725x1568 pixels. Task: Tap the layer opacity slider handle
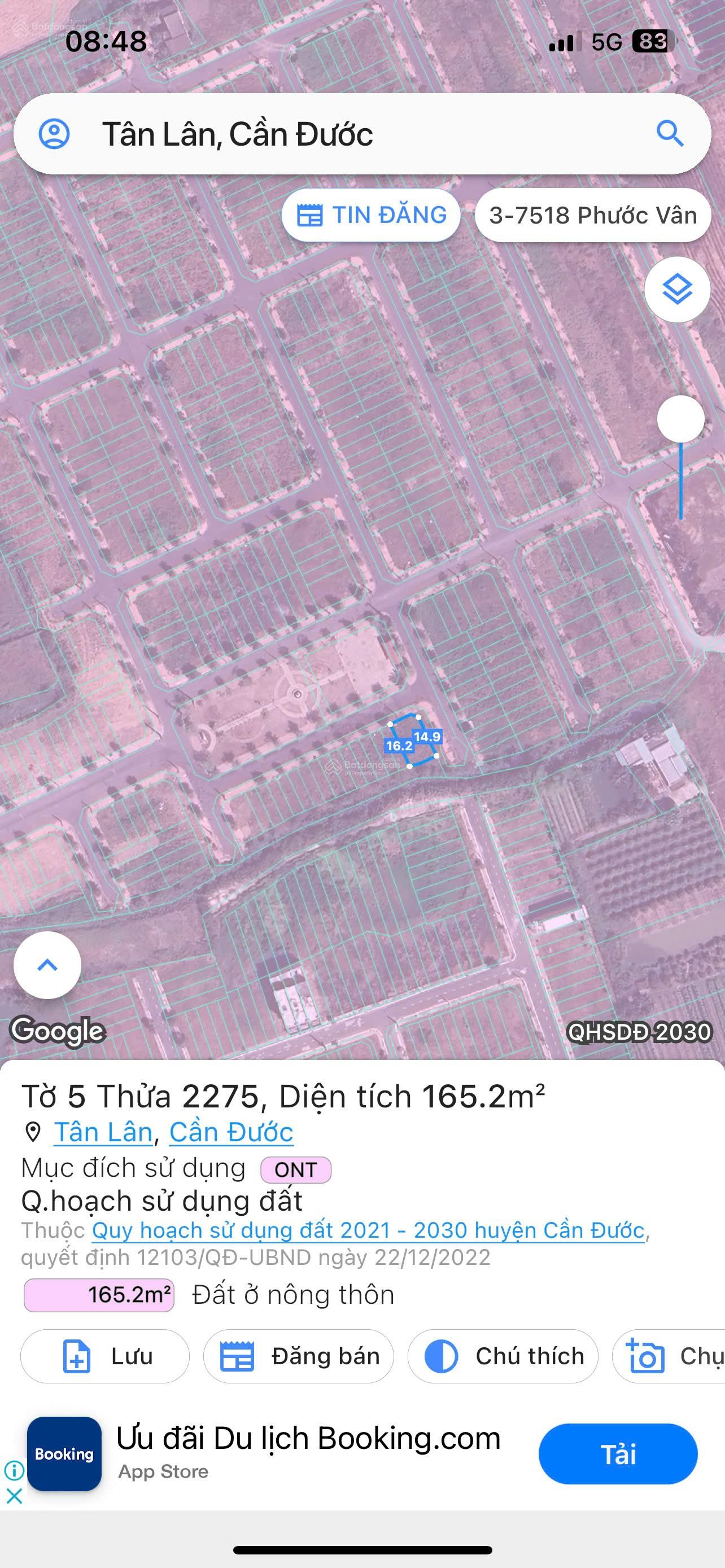coord(680,419)
